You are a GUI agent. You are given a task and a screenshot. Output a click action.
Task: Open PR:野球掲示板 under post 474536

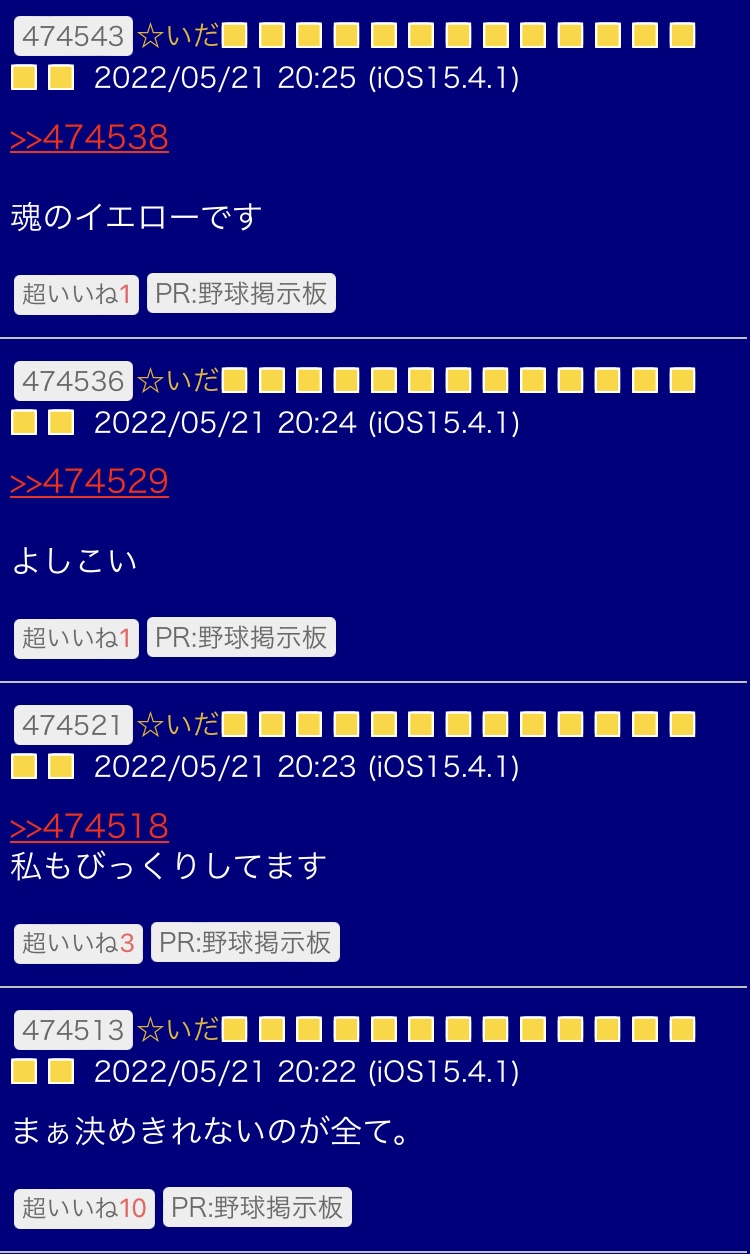click(241, 638)
